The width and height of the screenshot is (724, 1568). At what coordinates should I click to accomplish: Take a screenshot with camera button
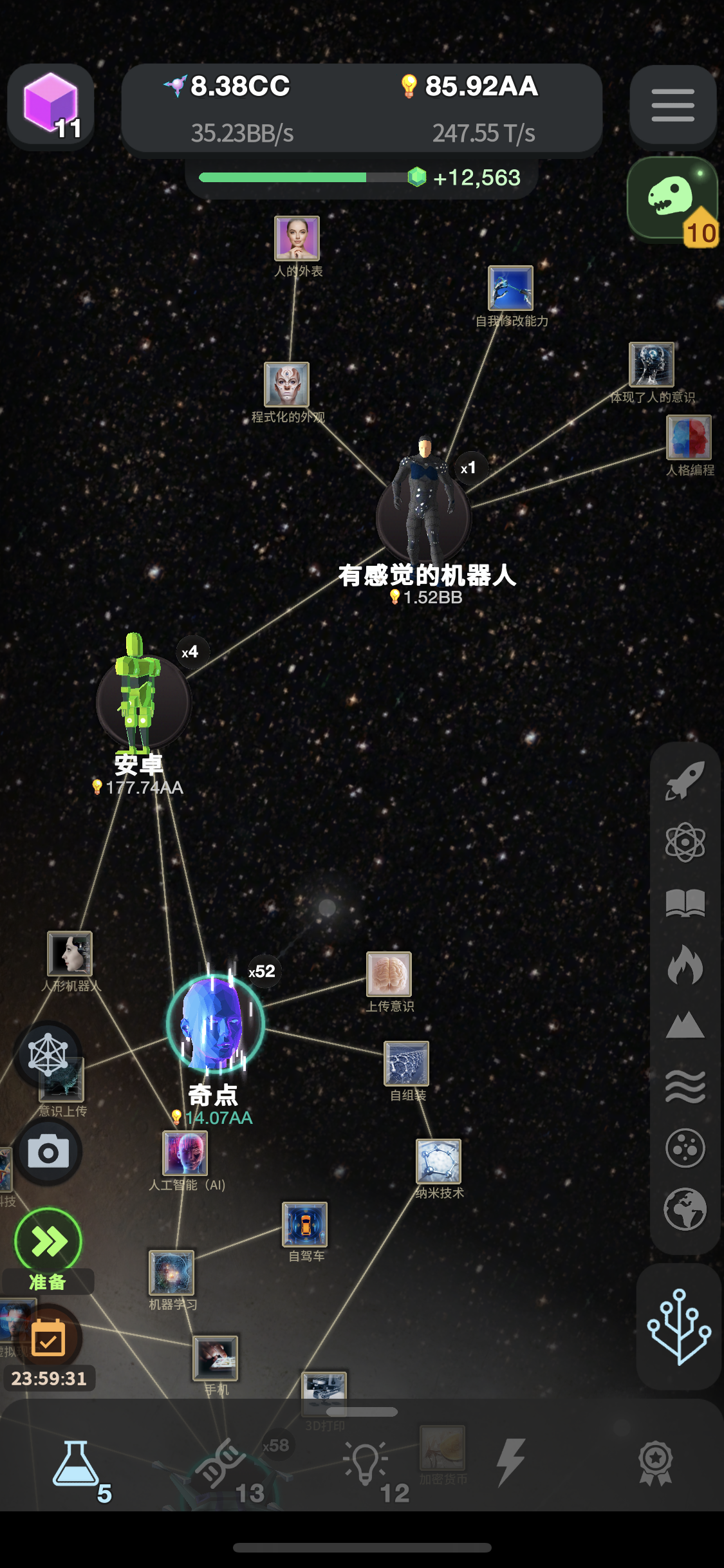[48, 1152]
